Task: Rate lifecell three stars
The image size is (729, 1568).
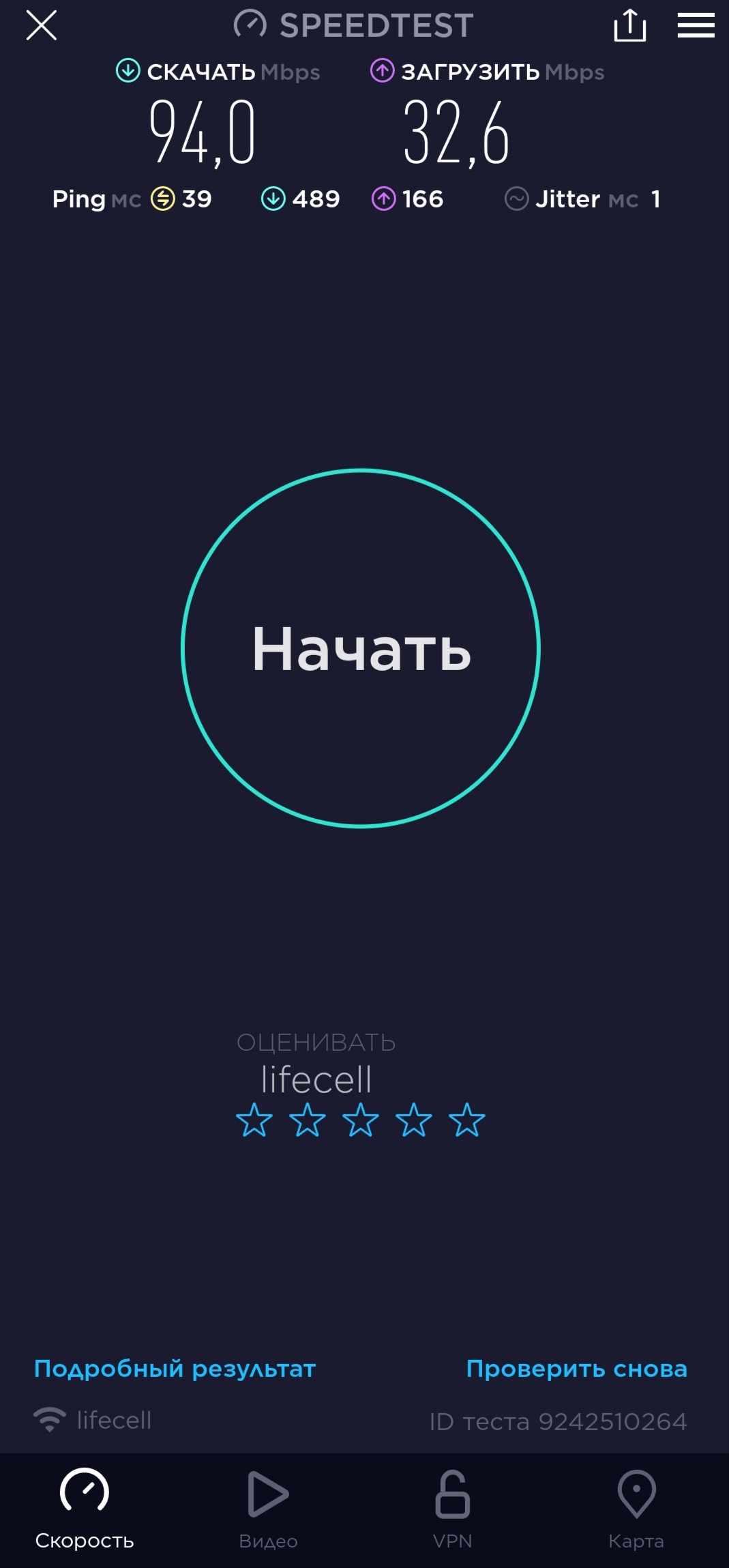Action: click(361, 1120)
